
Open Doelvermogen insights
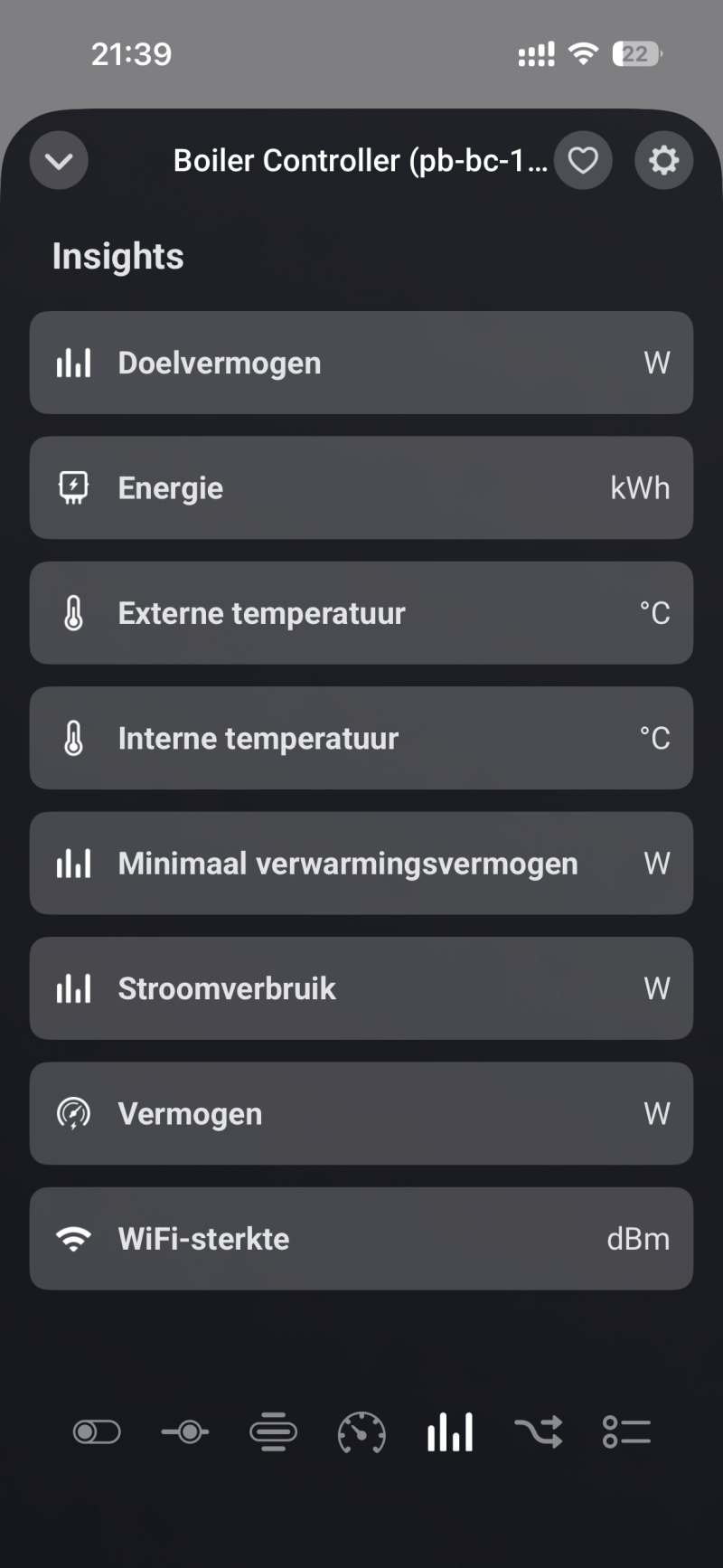coord(361,363)
